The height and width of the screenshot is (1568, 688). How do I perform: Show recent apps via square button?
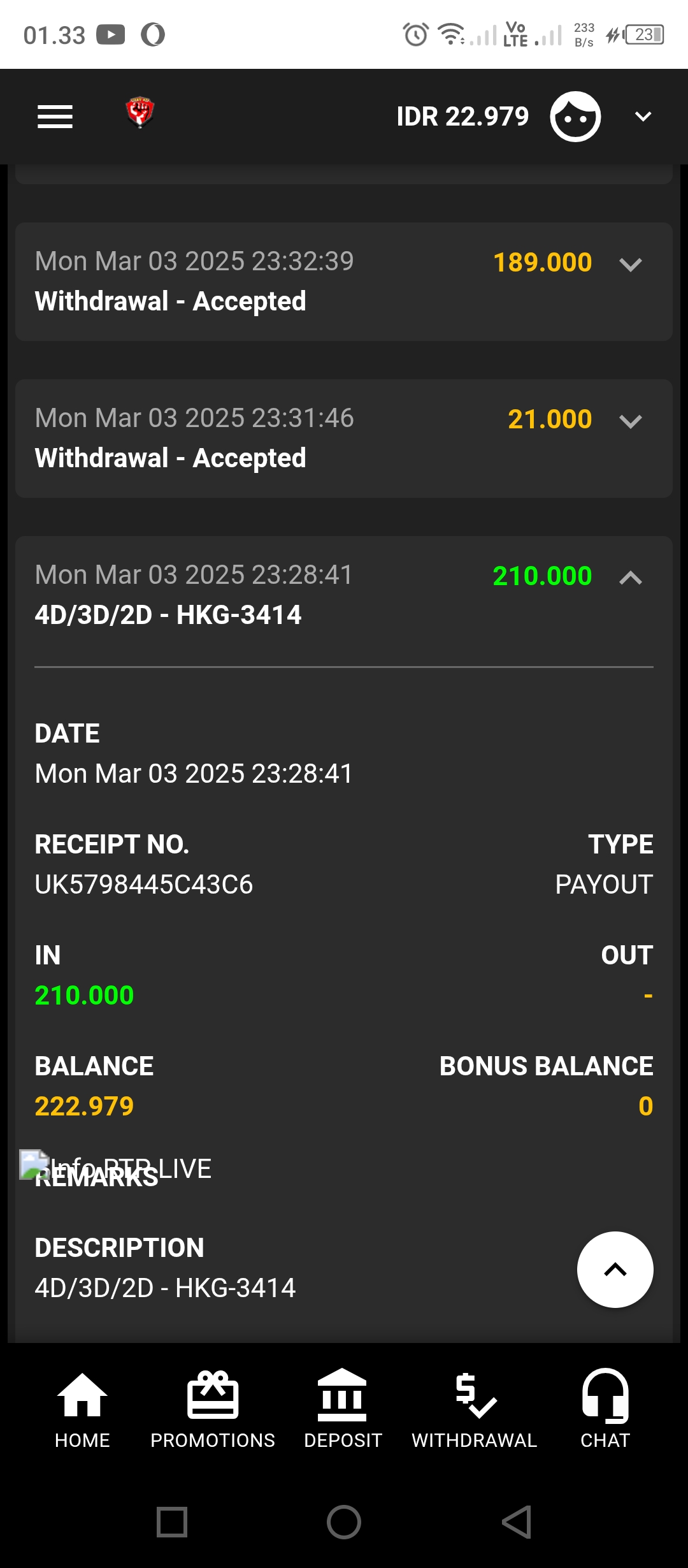(172, 1522)
